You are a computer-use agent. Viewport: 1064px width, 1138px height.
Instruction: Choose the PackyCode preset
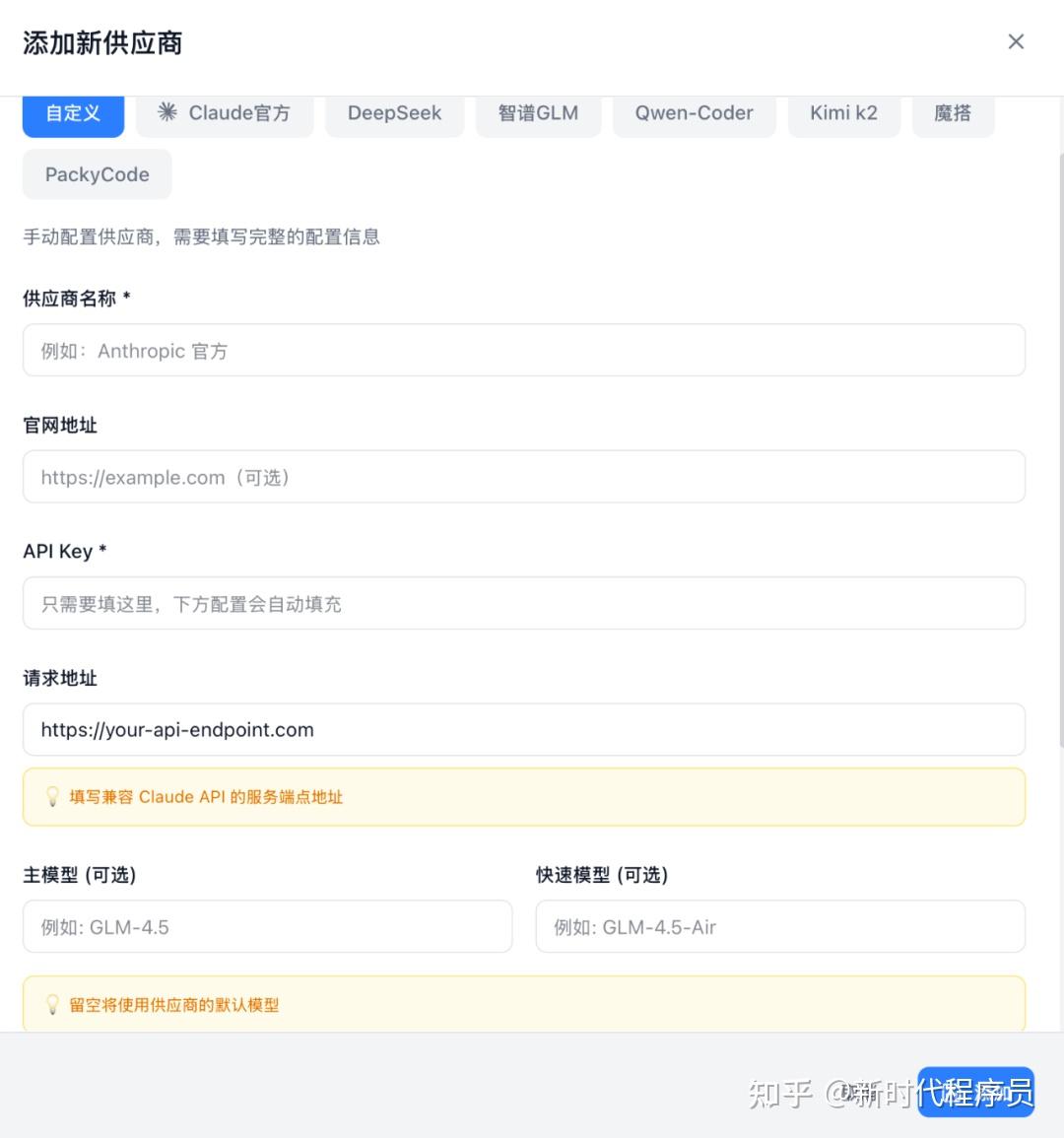[x=97, y=174]
